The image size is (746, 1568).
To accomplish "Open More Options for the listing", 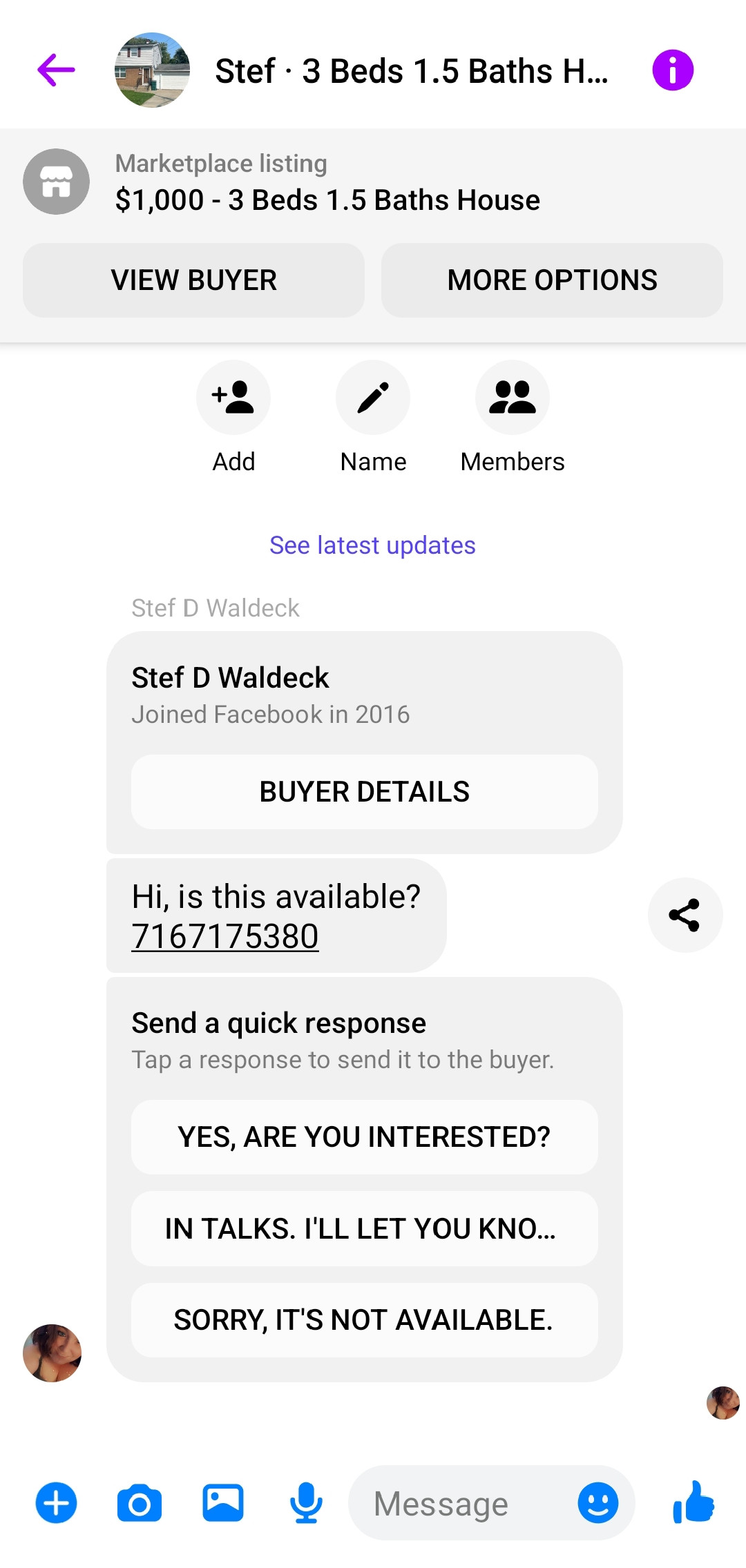I will coord(552,280).
